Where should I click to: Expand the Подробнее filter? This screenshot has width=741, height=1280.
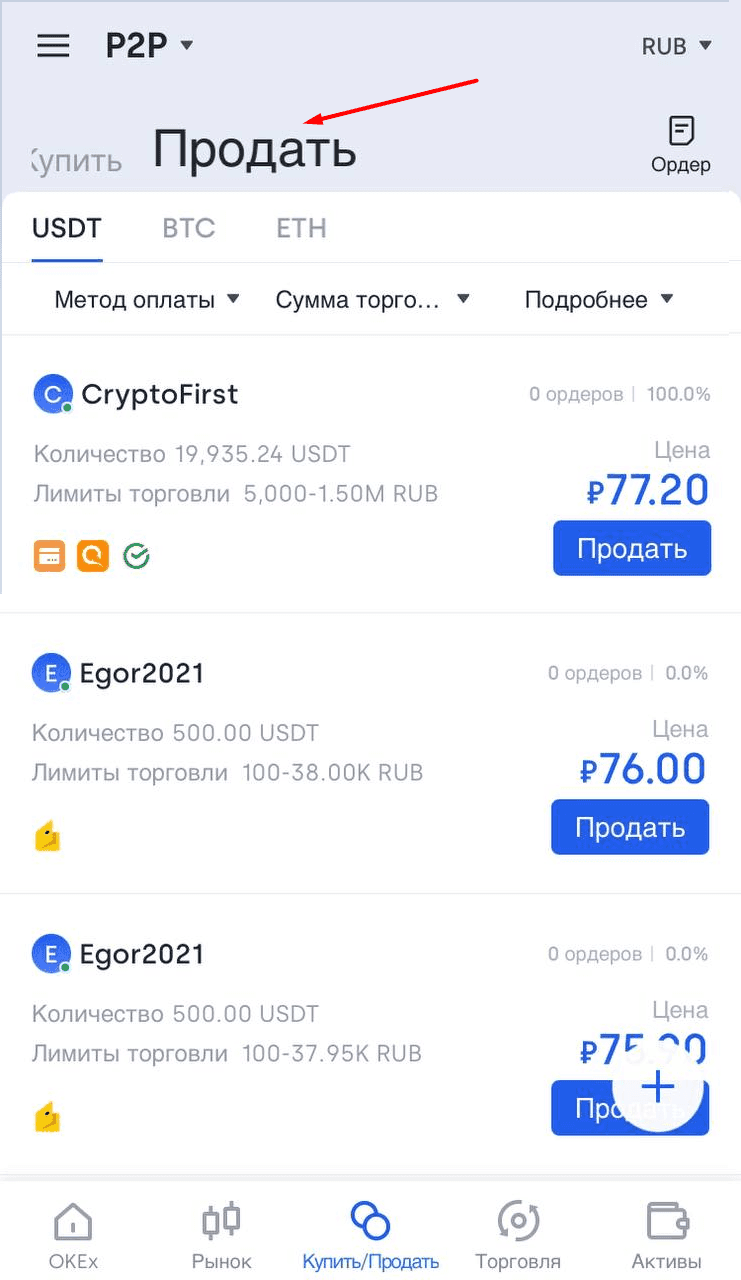(599, 299)
